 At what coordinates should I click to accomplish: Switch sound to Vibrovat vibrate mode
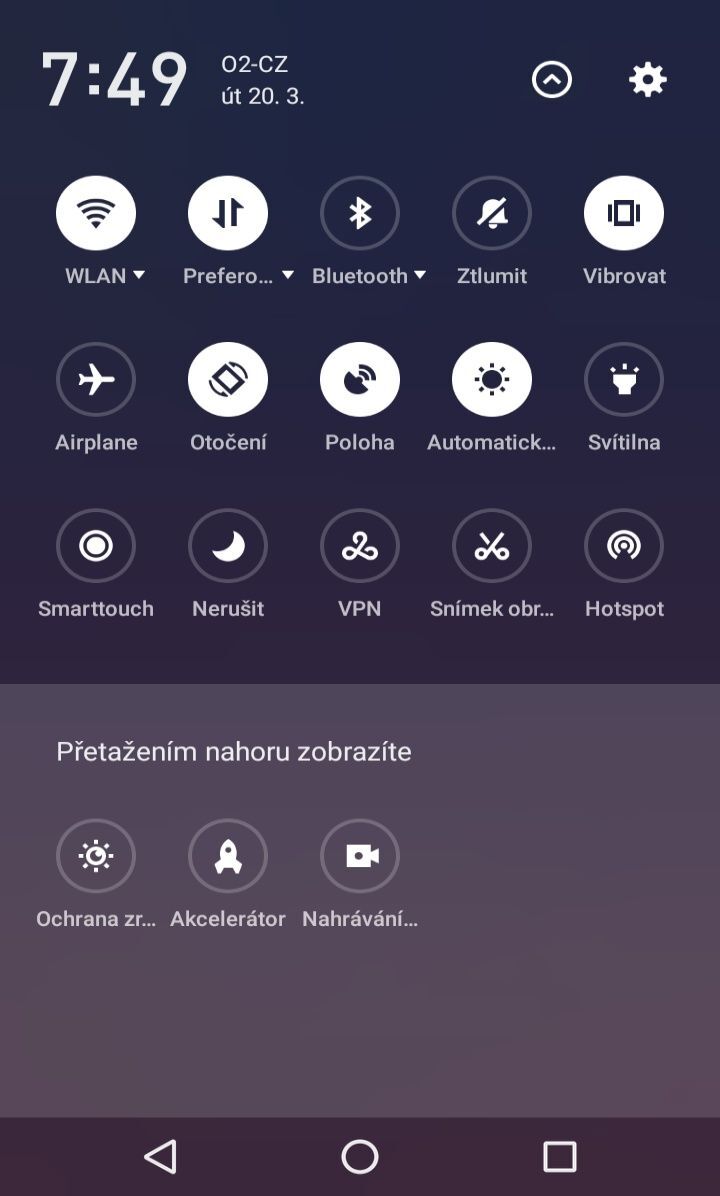point(624,213)
